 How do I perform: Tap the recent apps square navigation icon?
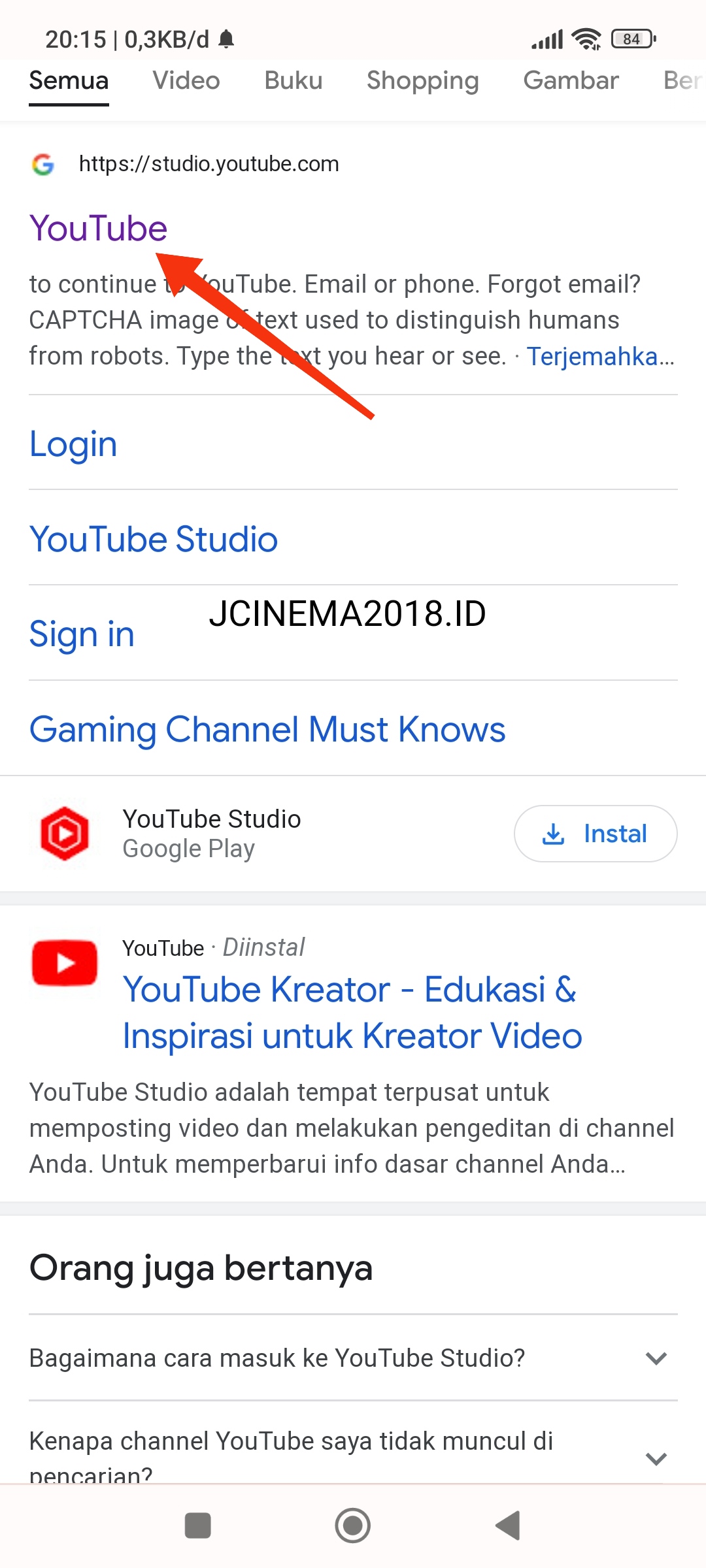tap(198, 1527)
